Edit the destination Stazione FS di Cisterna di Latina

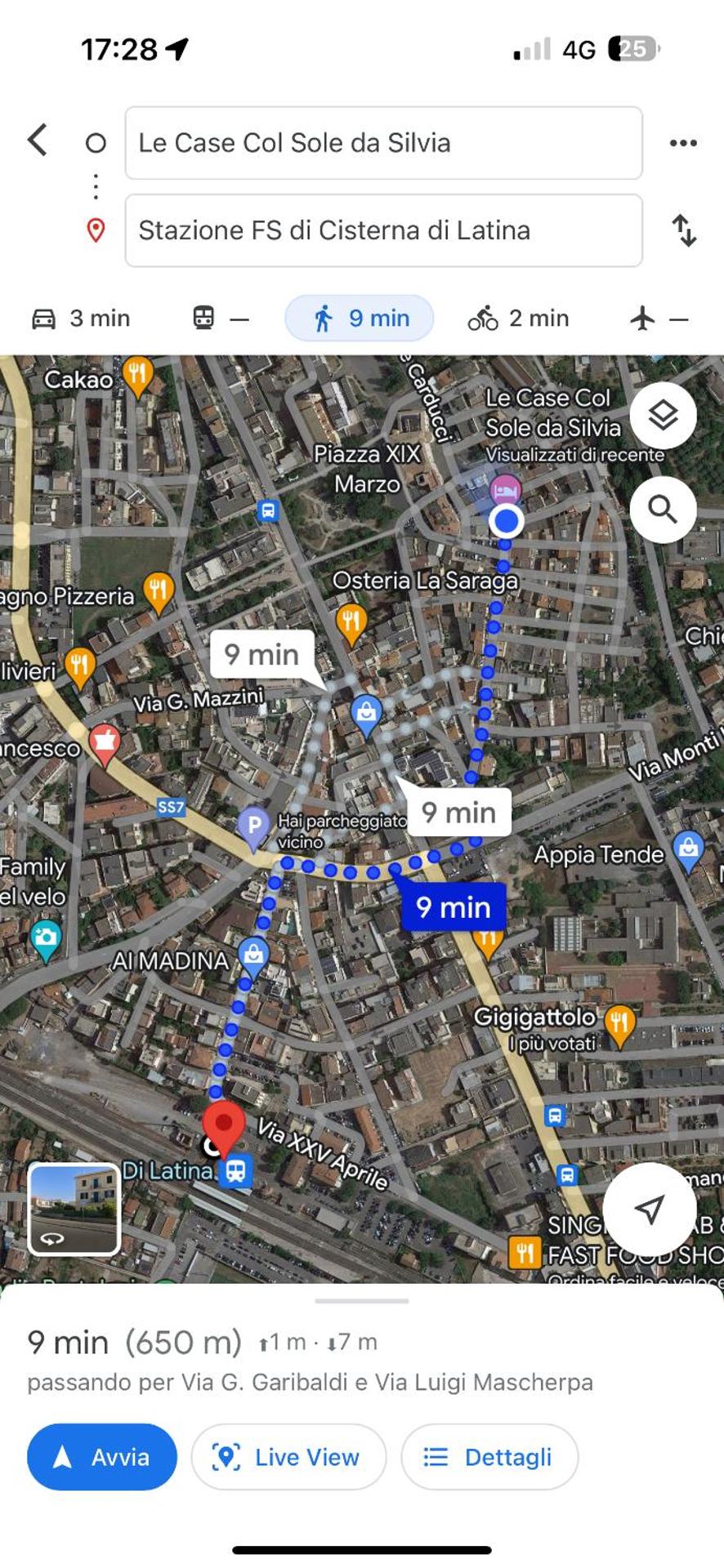[x=382, y=230]
